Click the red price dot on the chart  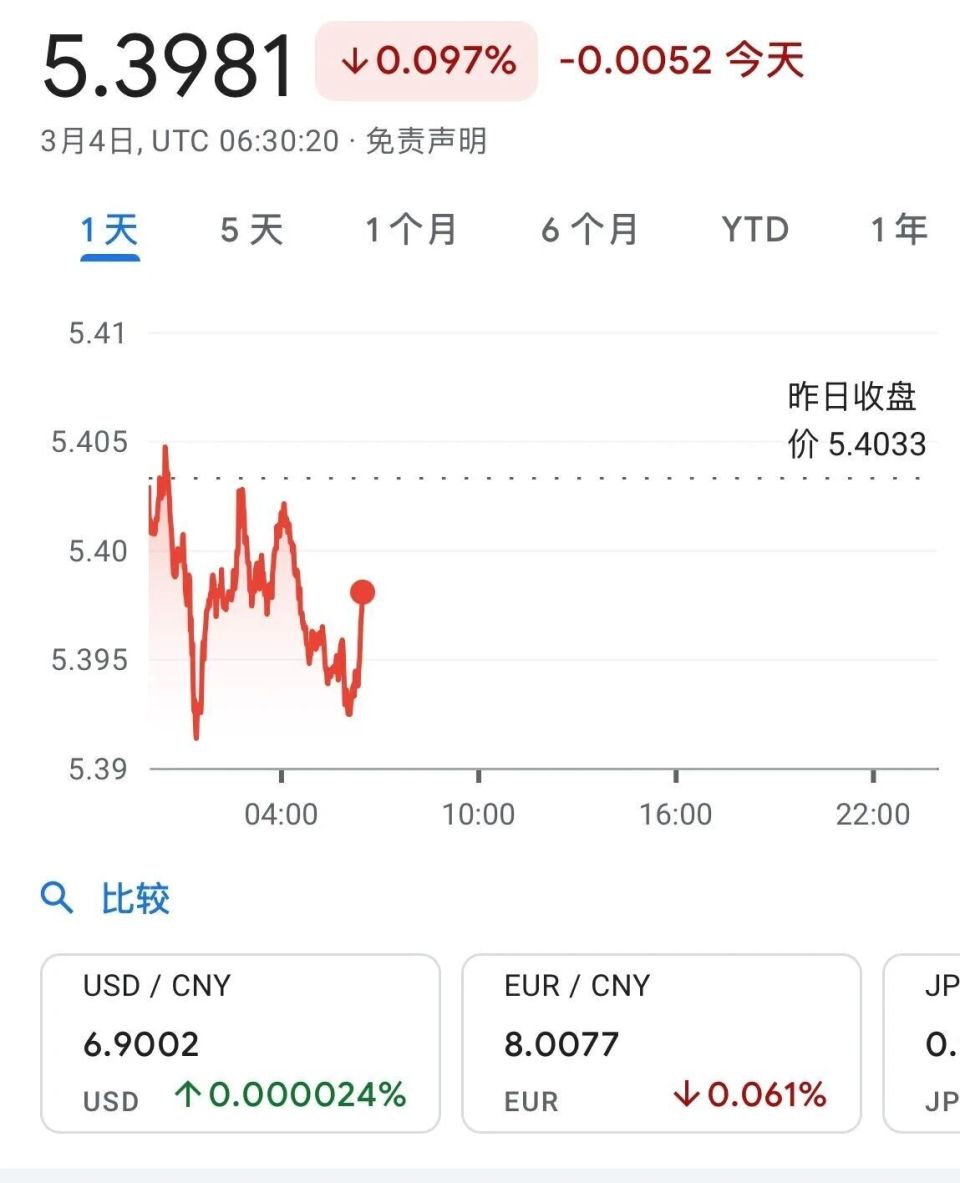point(362,592)
